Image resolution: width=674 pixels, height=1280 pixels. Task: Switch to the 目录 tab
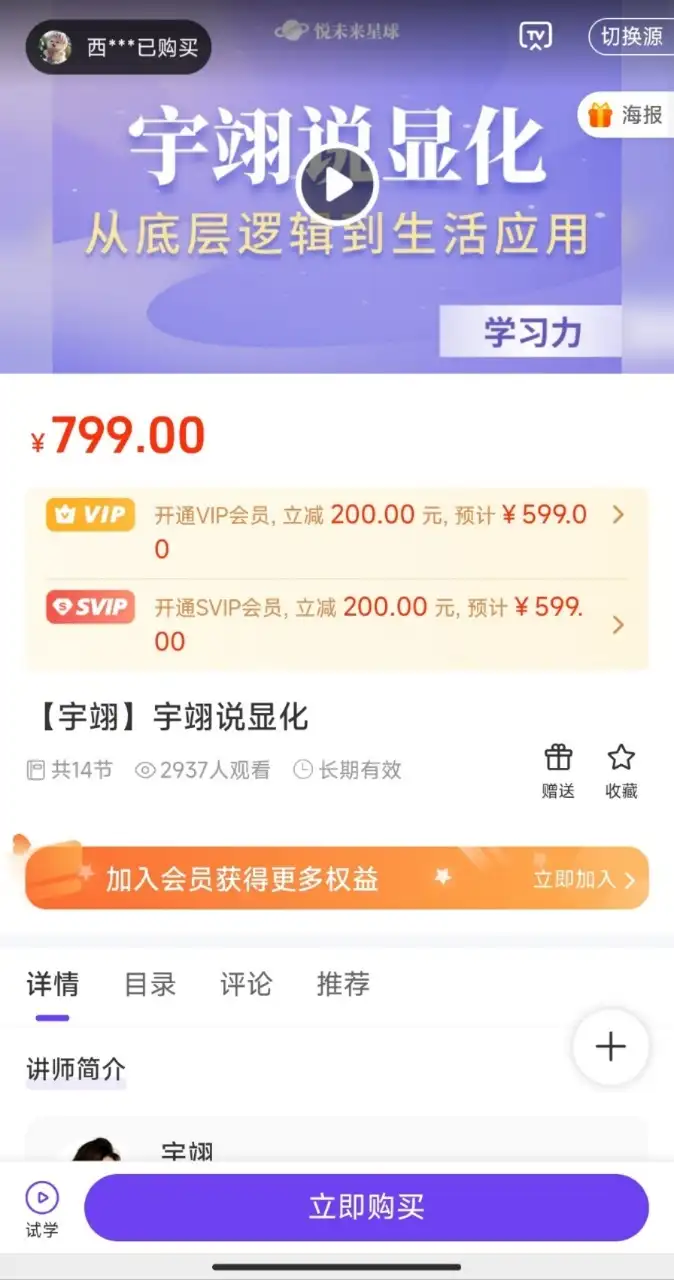(150, 984)
